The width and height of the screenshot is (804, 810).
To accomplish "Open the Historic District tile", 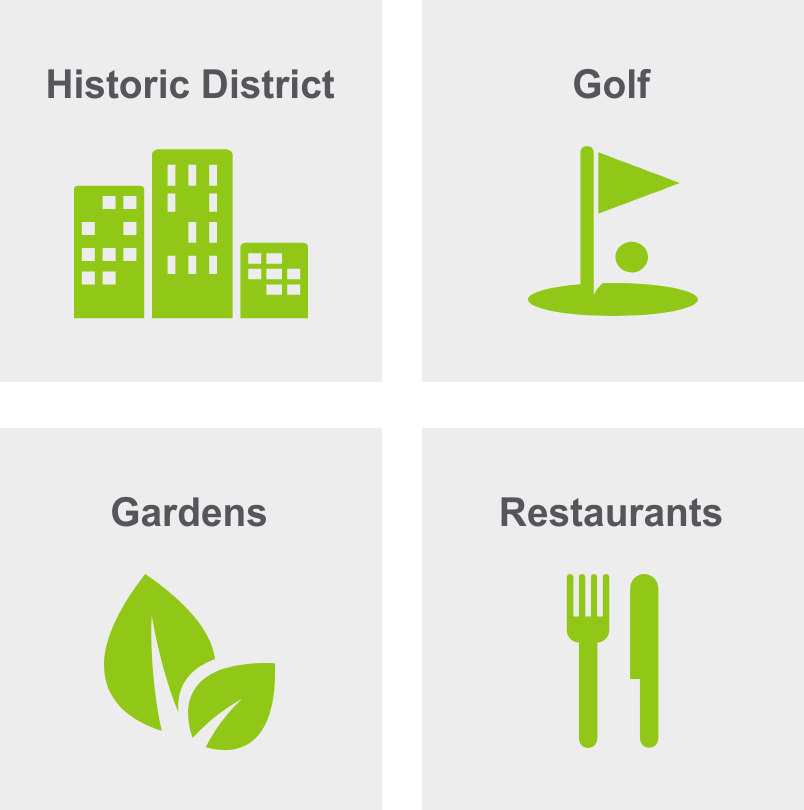I will (190, 190).
